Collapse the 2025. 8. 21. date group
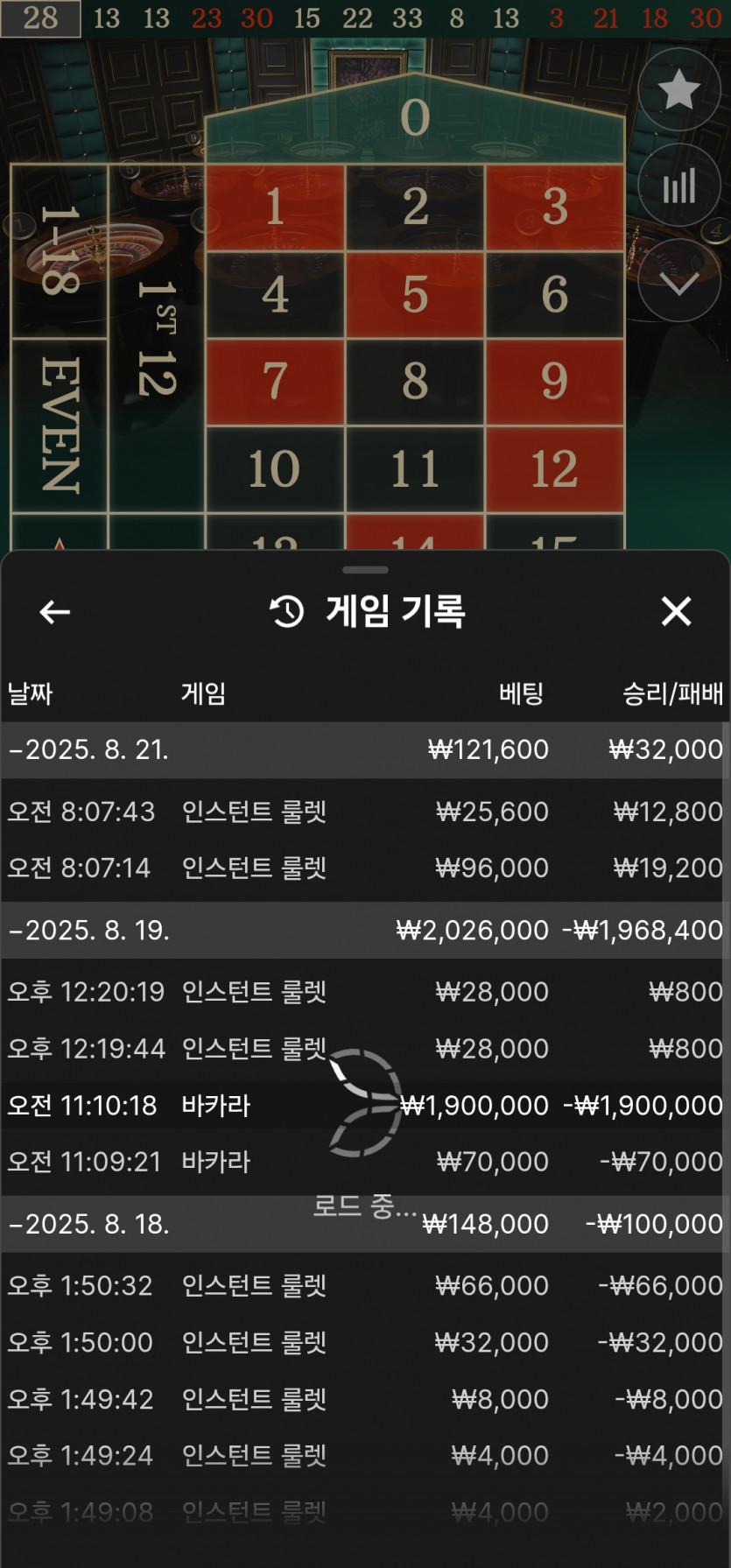The height and width of the screenshot is (1568, 731). pyautogui.click(x=88, y=750)
